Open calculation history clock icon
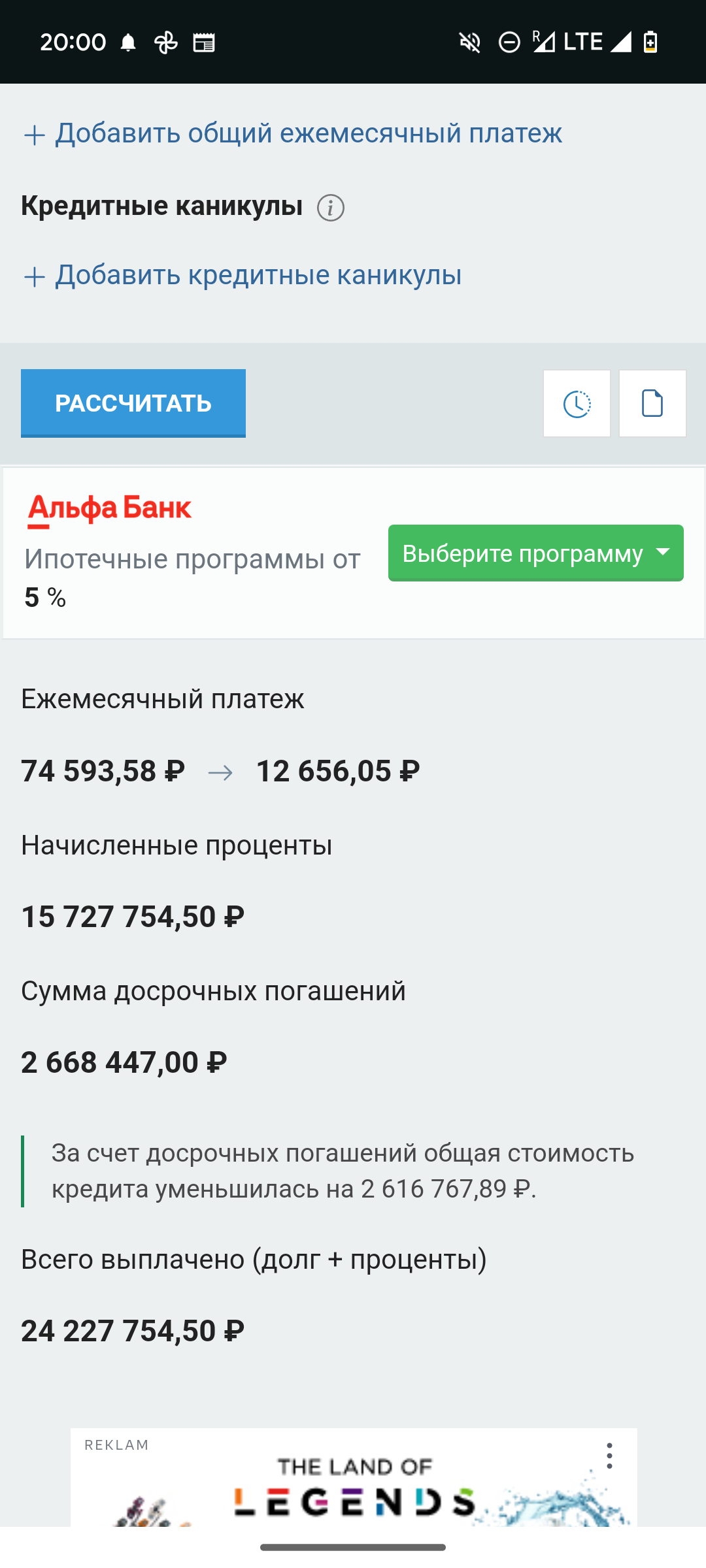This screenshot has height=1568, width=706. pos(577,403)
